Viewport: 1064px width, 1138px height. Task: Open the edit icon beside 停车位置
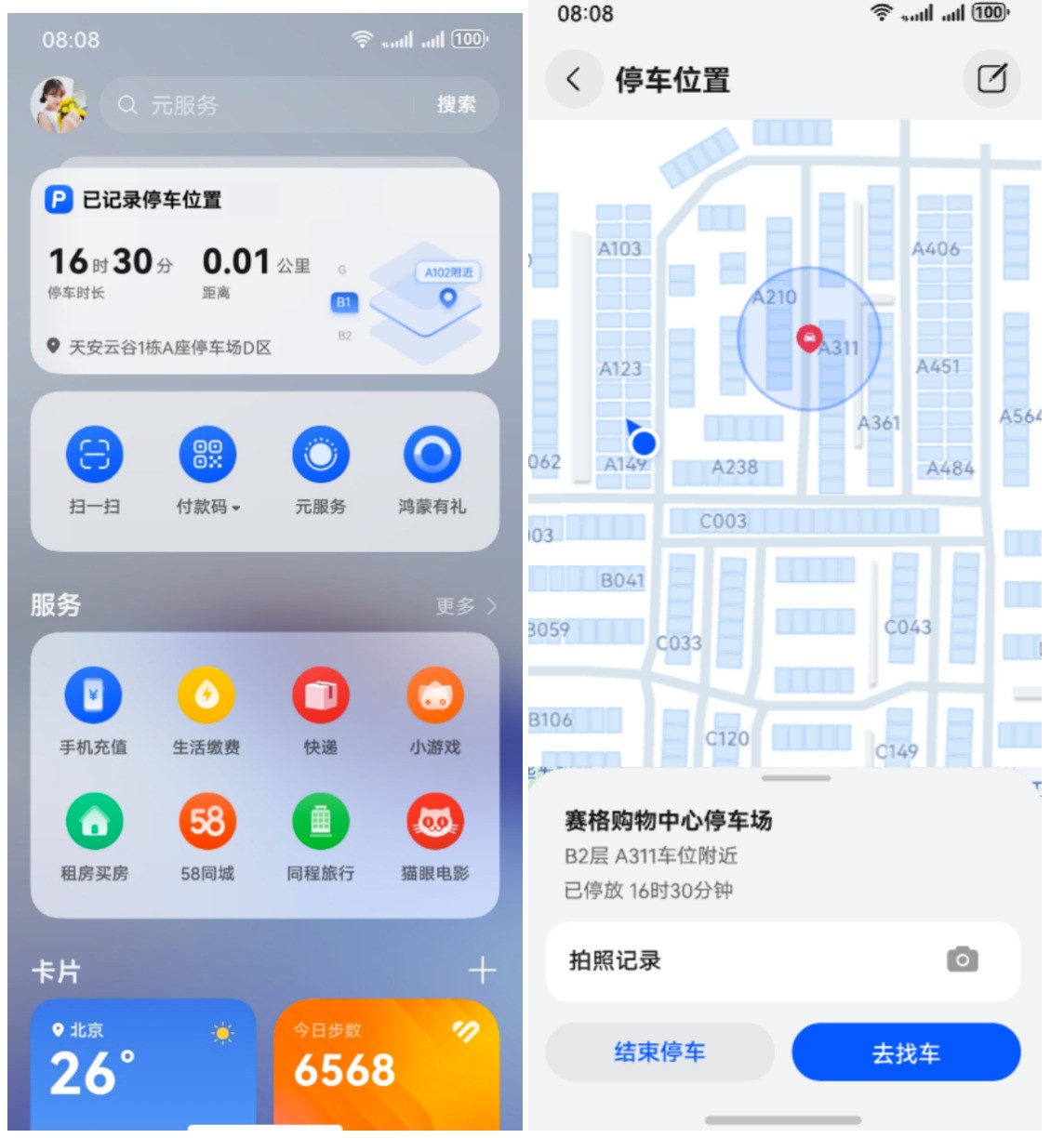(x=991, y=79)
